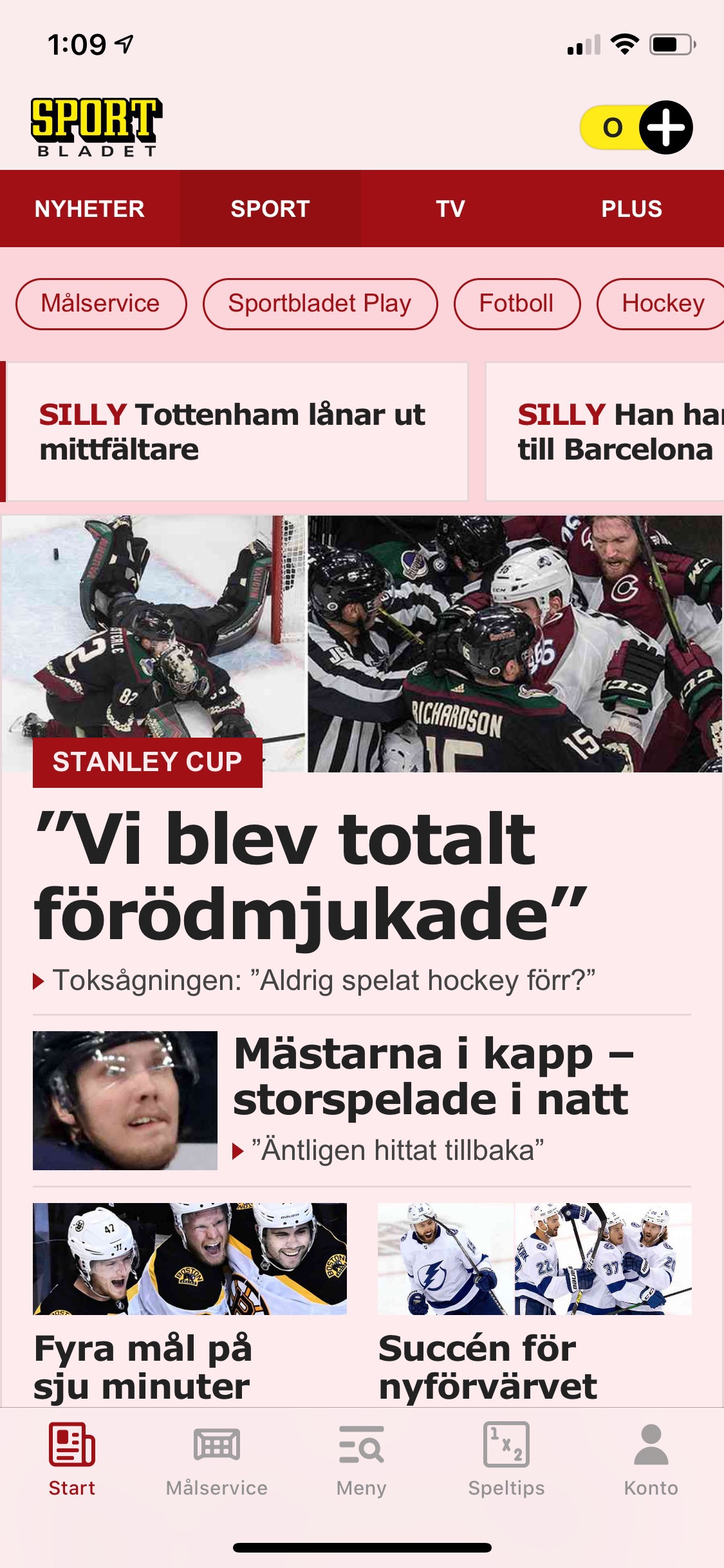724x1568 pixels.
Task: Open the TV tab
Action: coord(450,209)
